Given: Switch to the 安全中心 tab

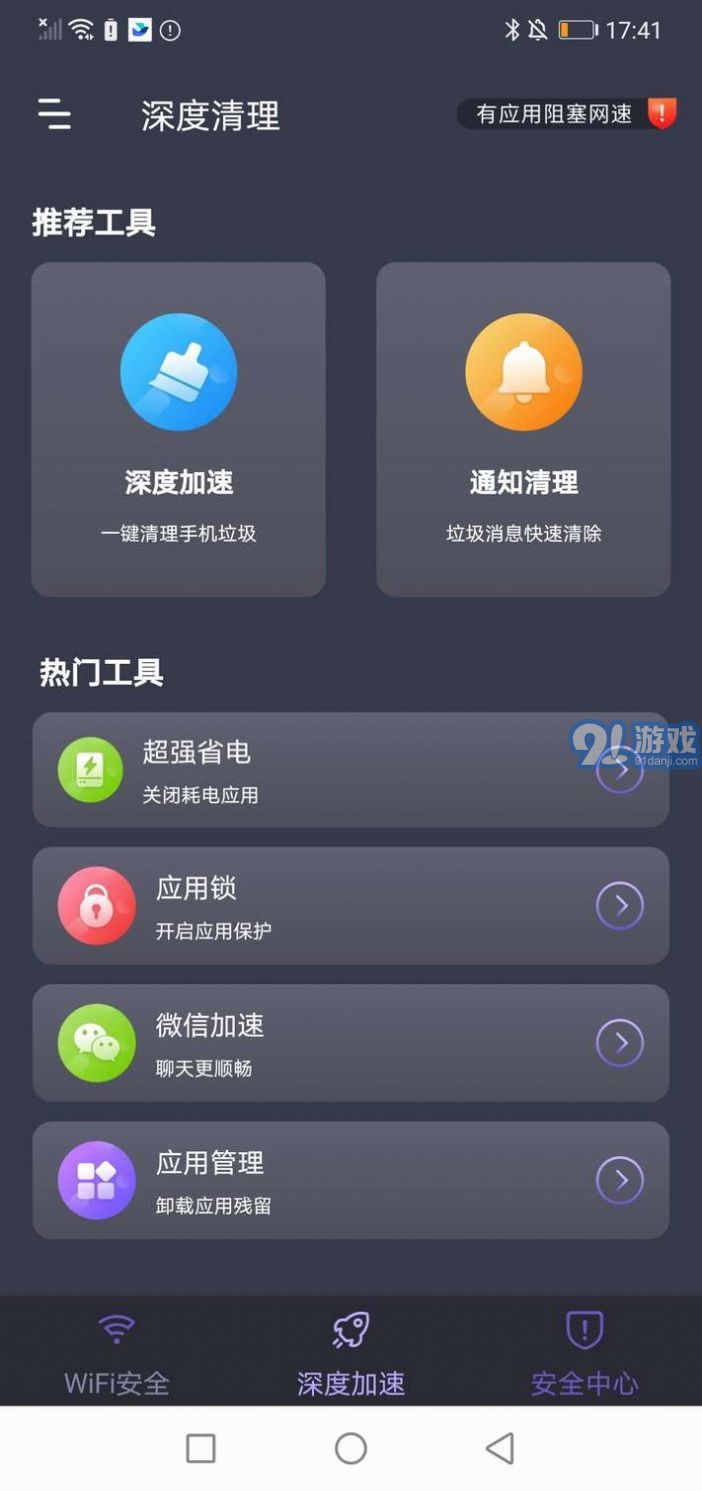Looking at the screenshot, I should tap(584, 1355).
